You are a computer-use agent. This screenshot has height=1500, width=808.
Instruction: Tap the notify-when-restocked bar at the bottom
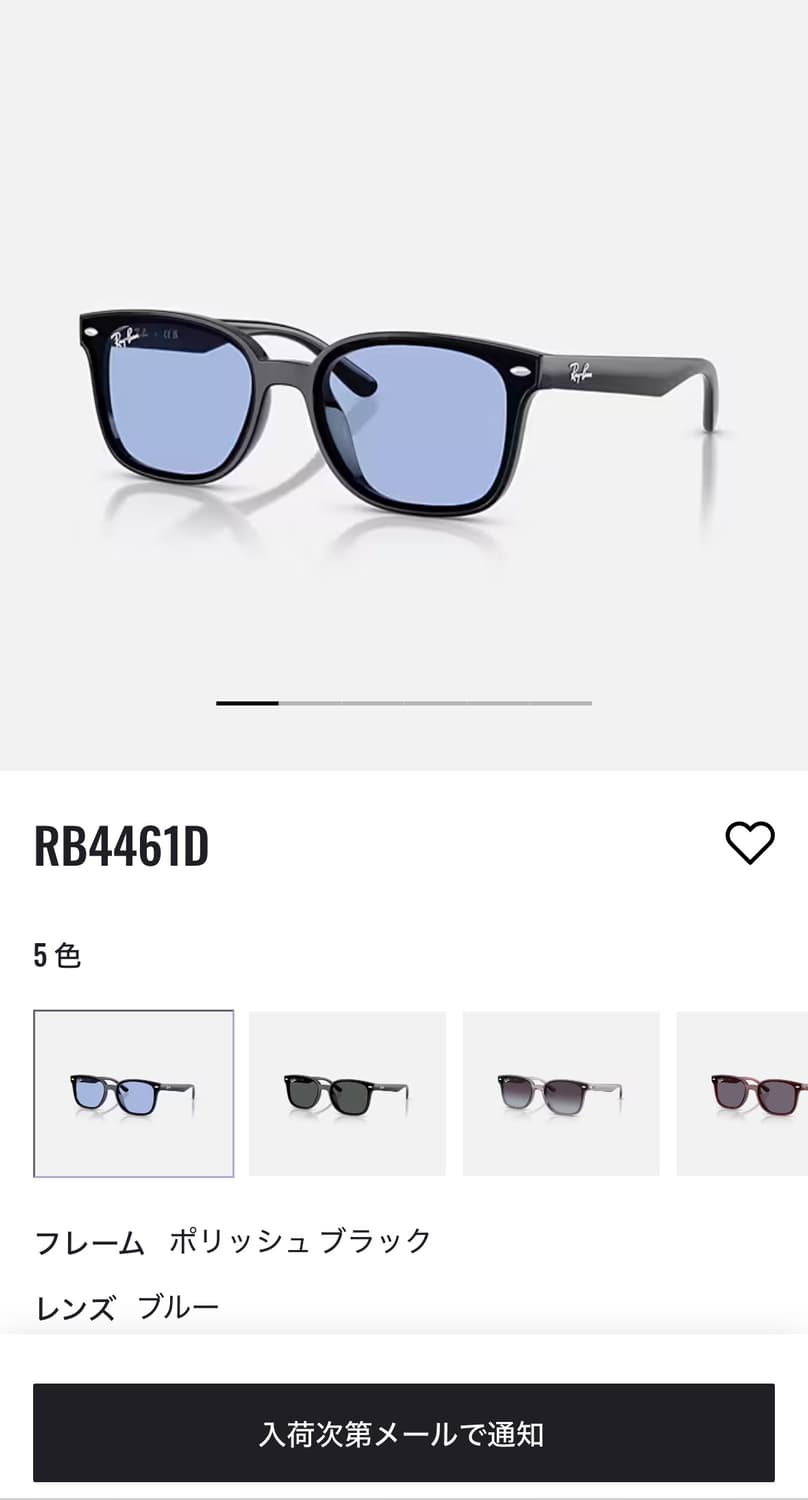[x=404, y=1433]
